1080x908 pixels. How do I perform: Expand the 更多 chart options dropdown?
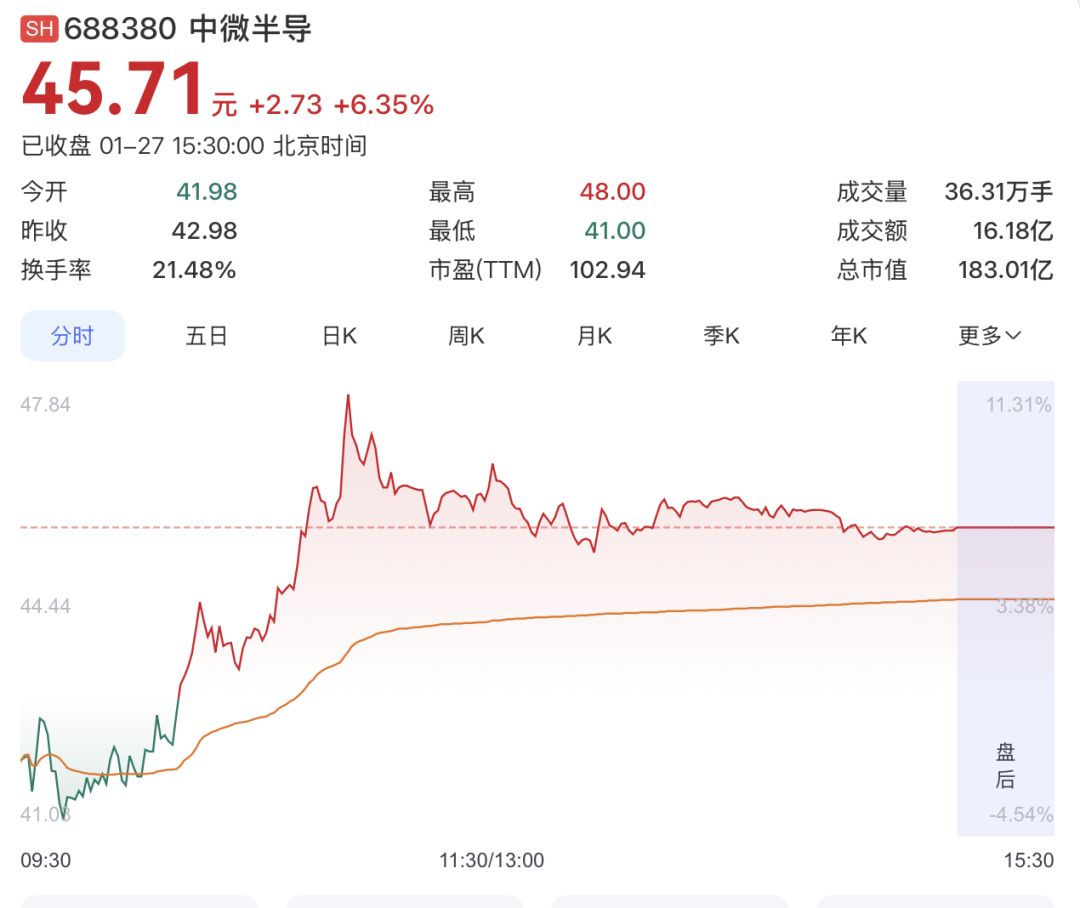(990, 336)
